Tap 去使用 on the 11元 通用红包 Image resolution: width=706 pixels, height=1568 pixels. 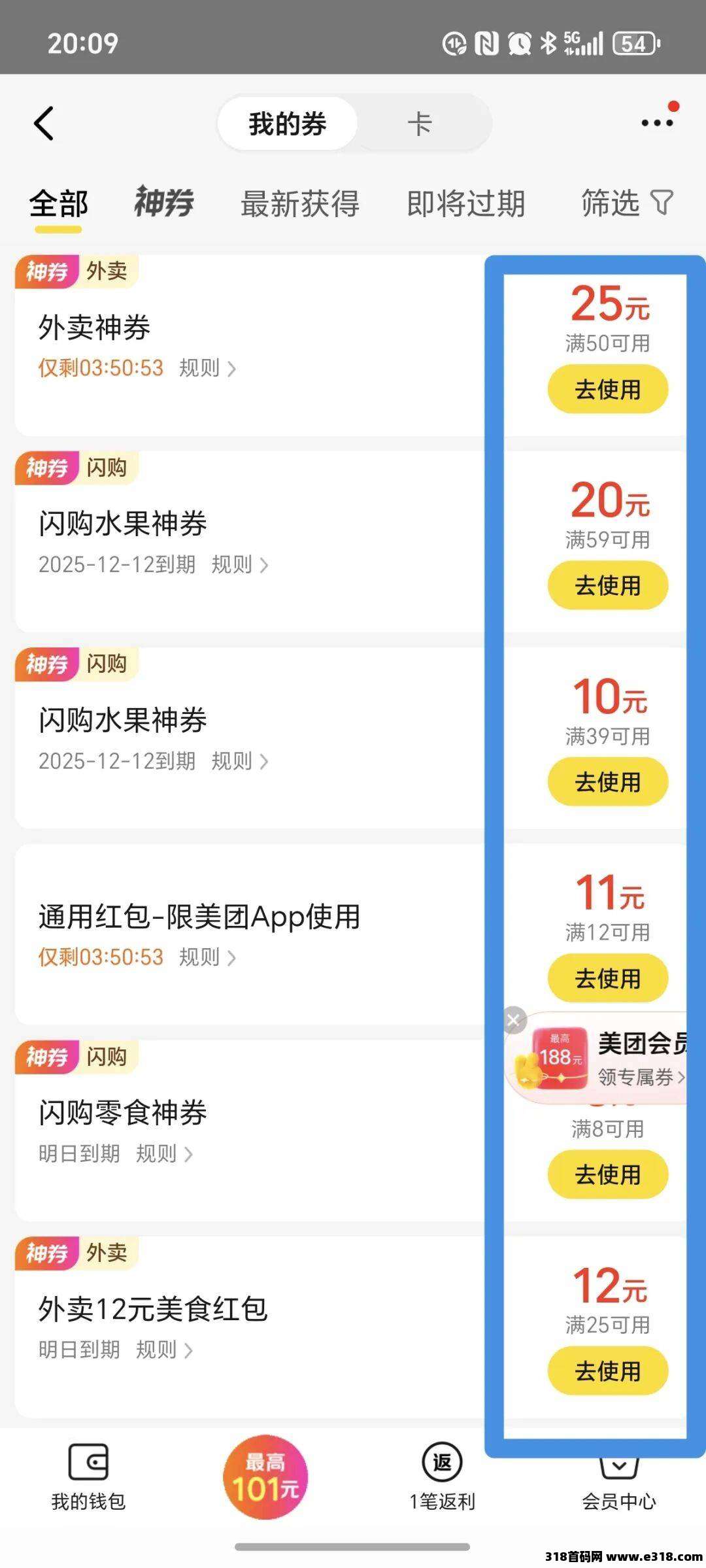pos(607,978)
